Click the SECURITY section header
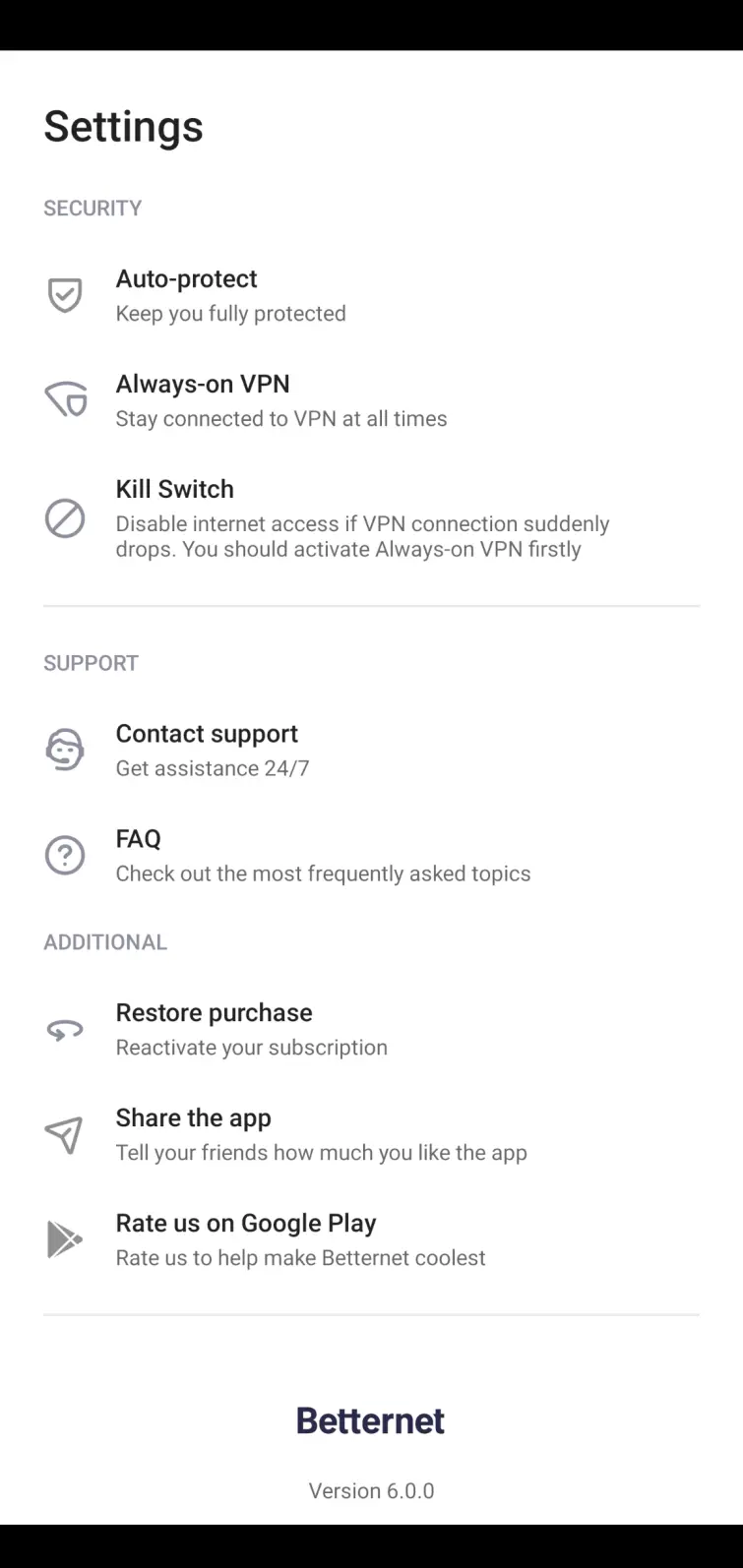Viewport: 743px width, 1568px height. pyautogui.click(x=92, y=208)
